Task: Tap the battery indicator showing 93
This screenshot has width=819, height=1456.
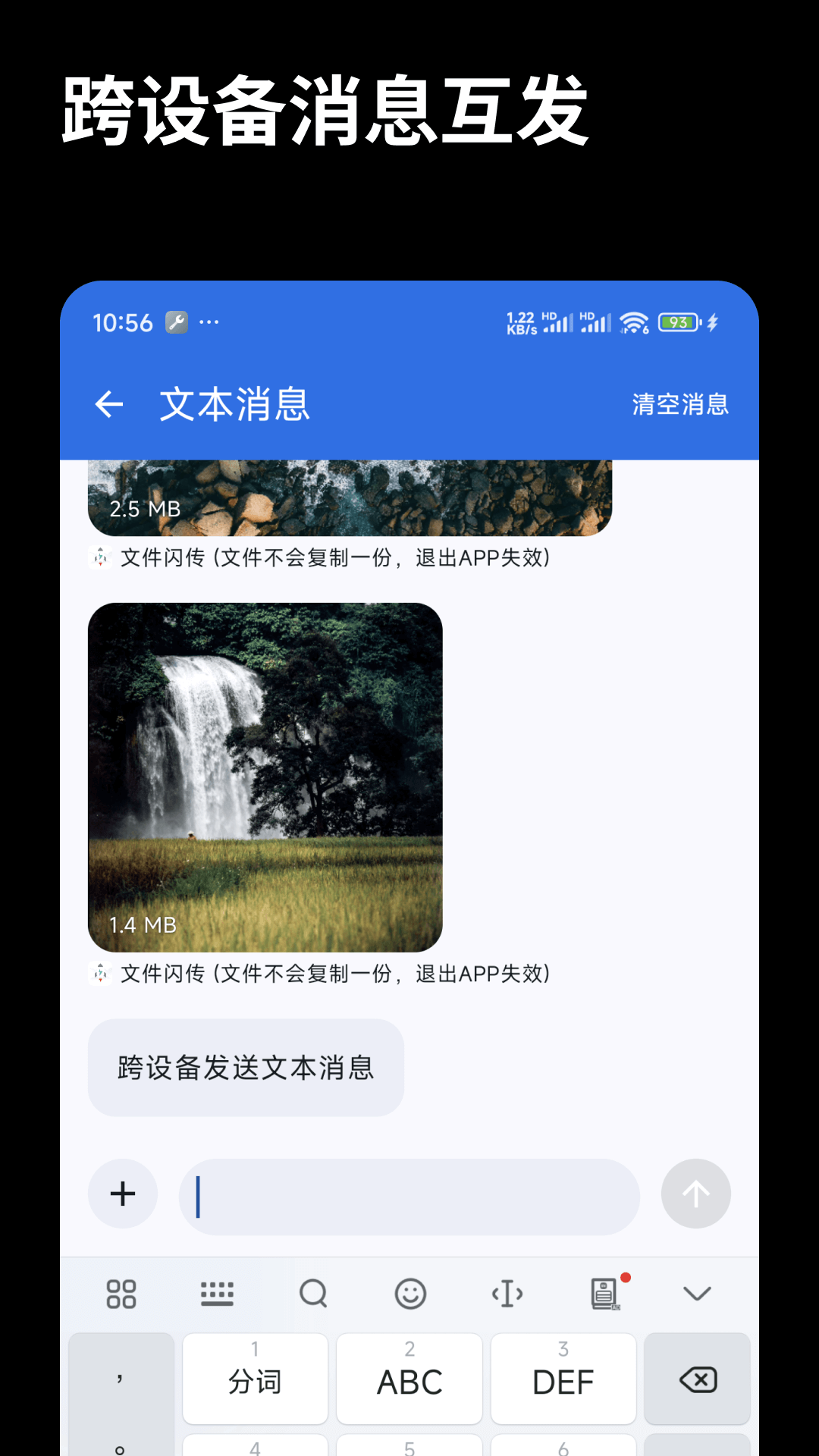Action: pyautogui.click(x=680, y=322)
